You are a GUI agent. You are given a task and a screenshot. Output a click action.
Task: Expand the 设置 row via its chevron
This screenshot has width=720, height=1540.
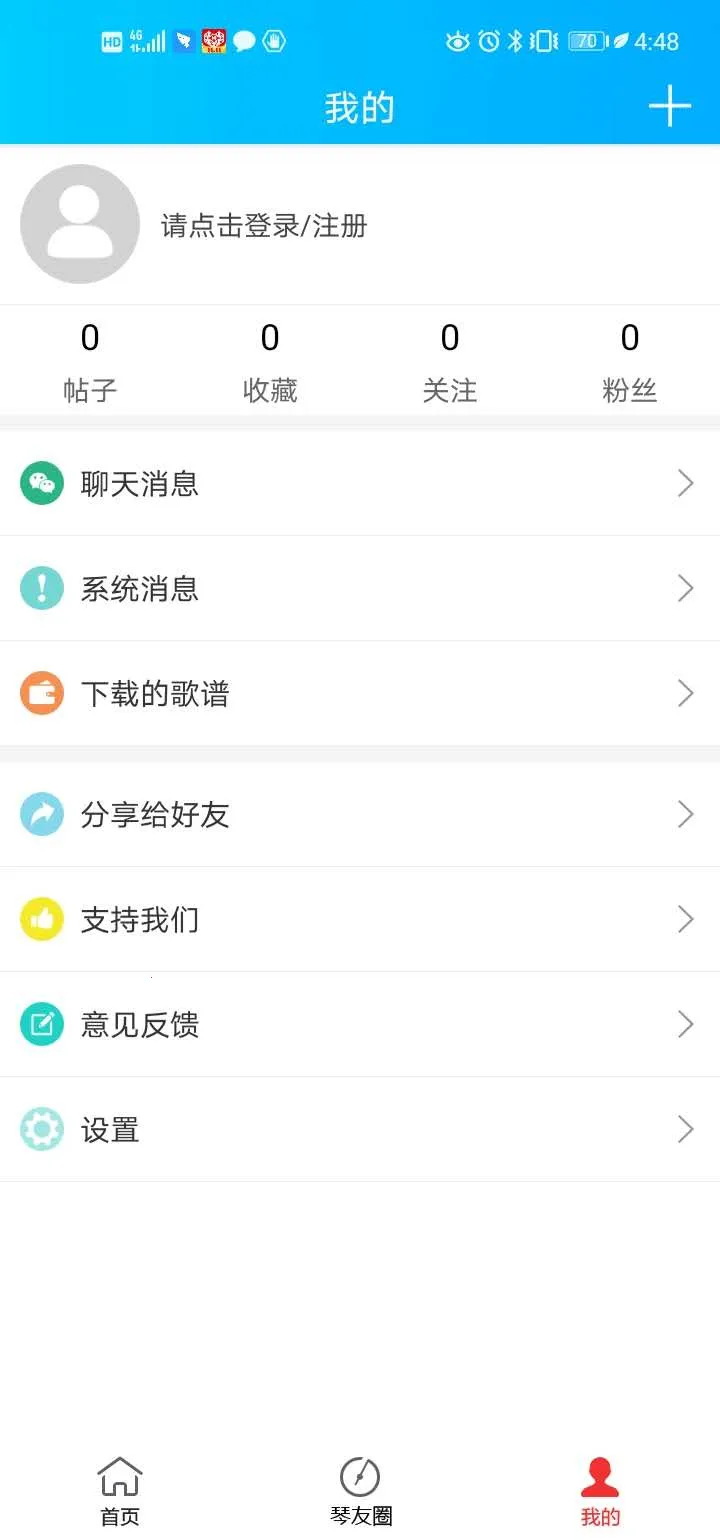point(686,1129)
